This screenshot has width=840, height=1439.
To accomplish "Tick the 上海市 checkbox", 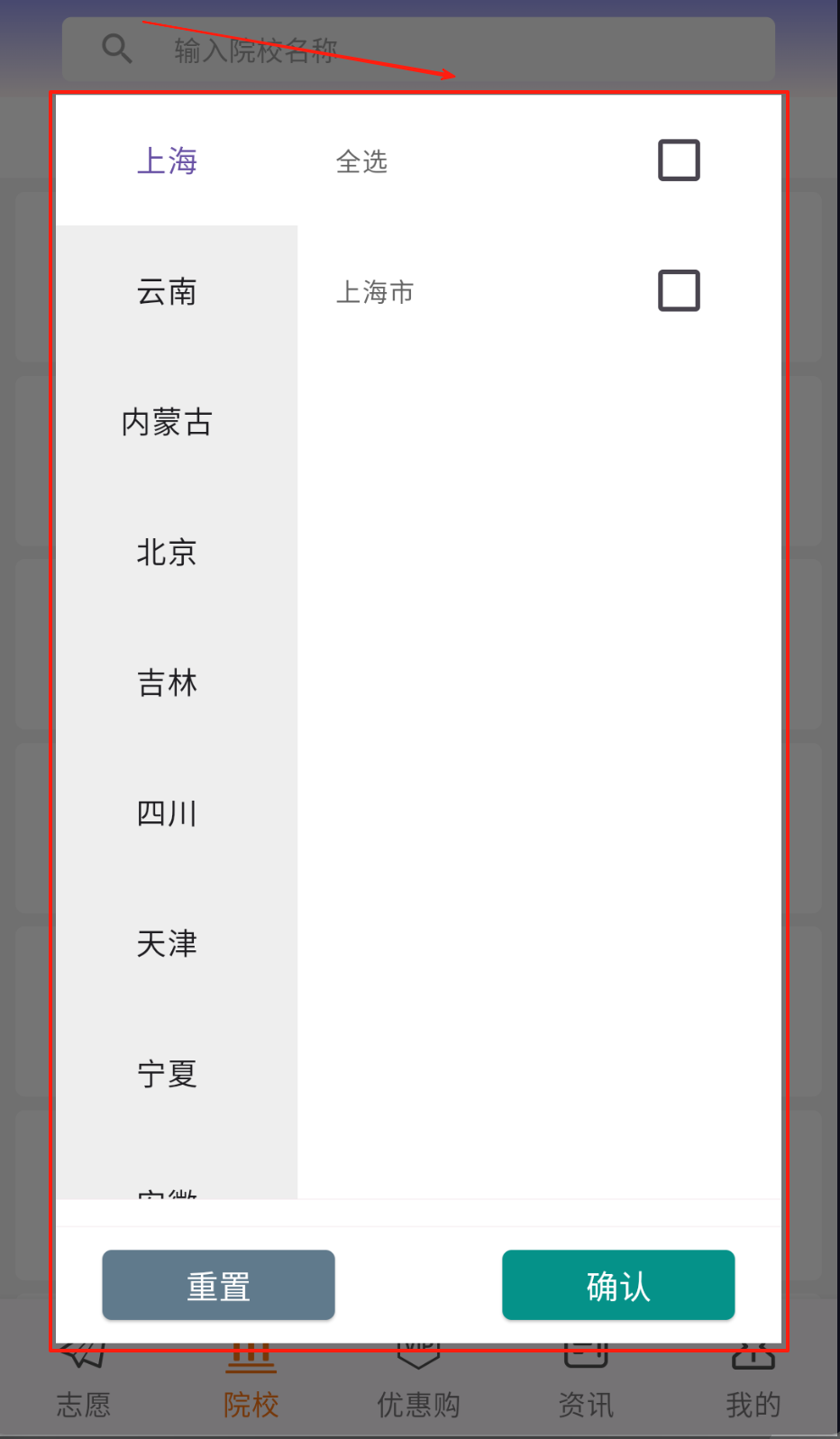I will coord(679,290).
